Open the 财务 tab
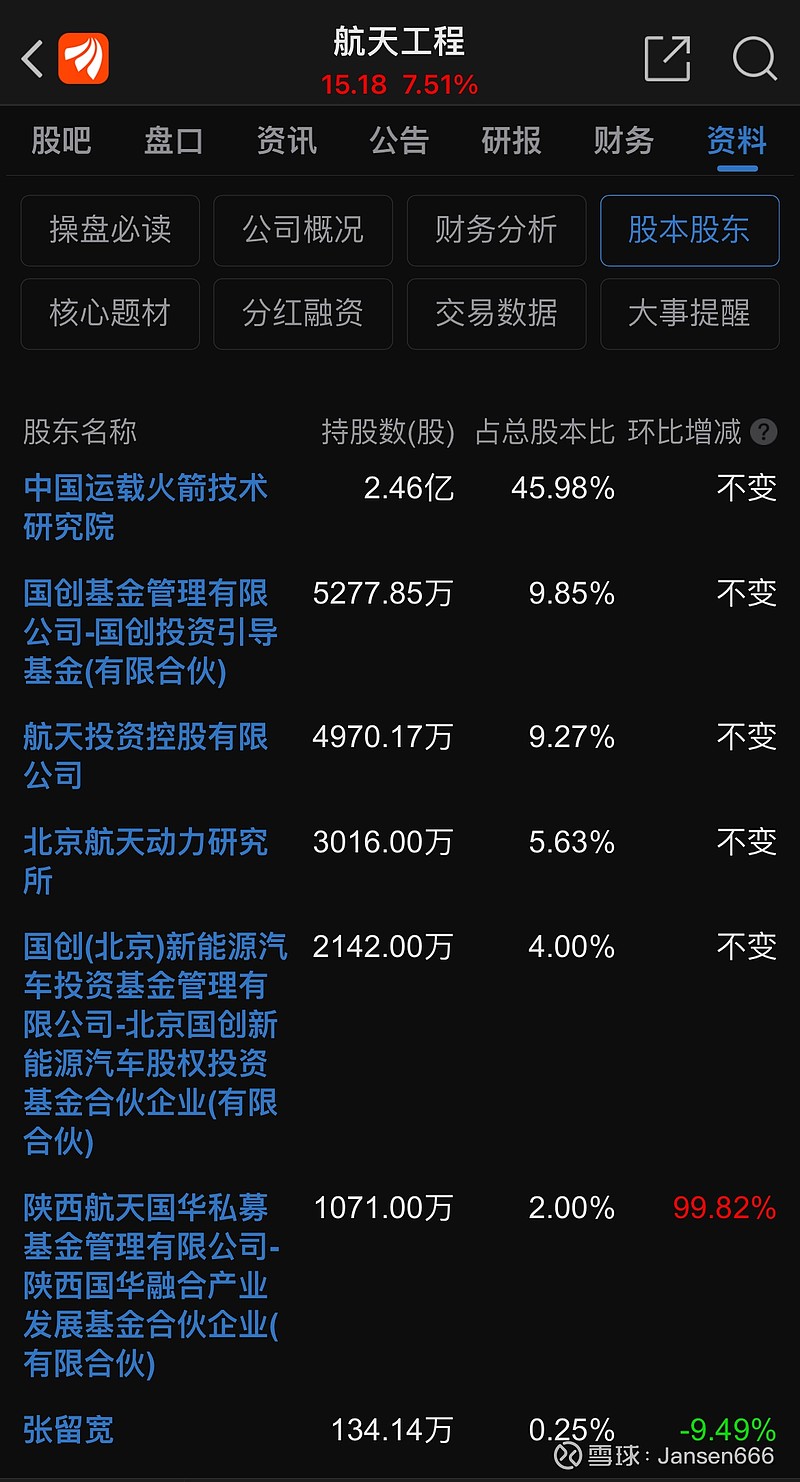 [623, 141]
